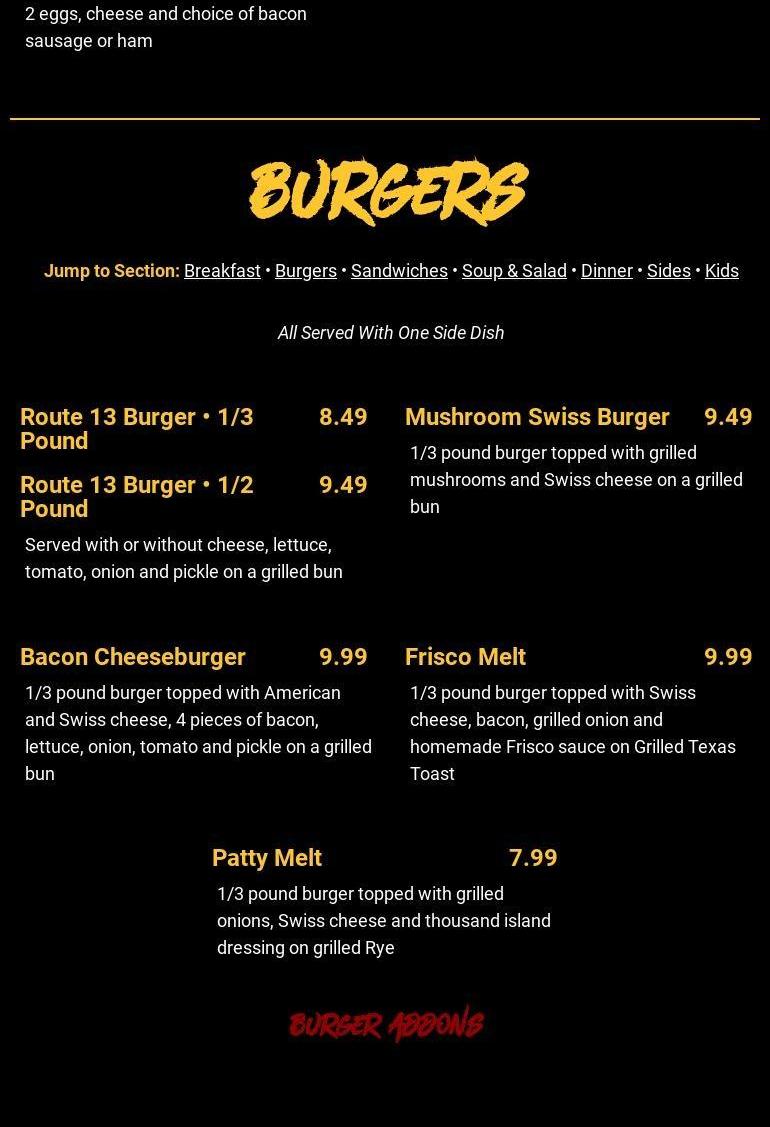Tap the Sides section link

point(668,271)
